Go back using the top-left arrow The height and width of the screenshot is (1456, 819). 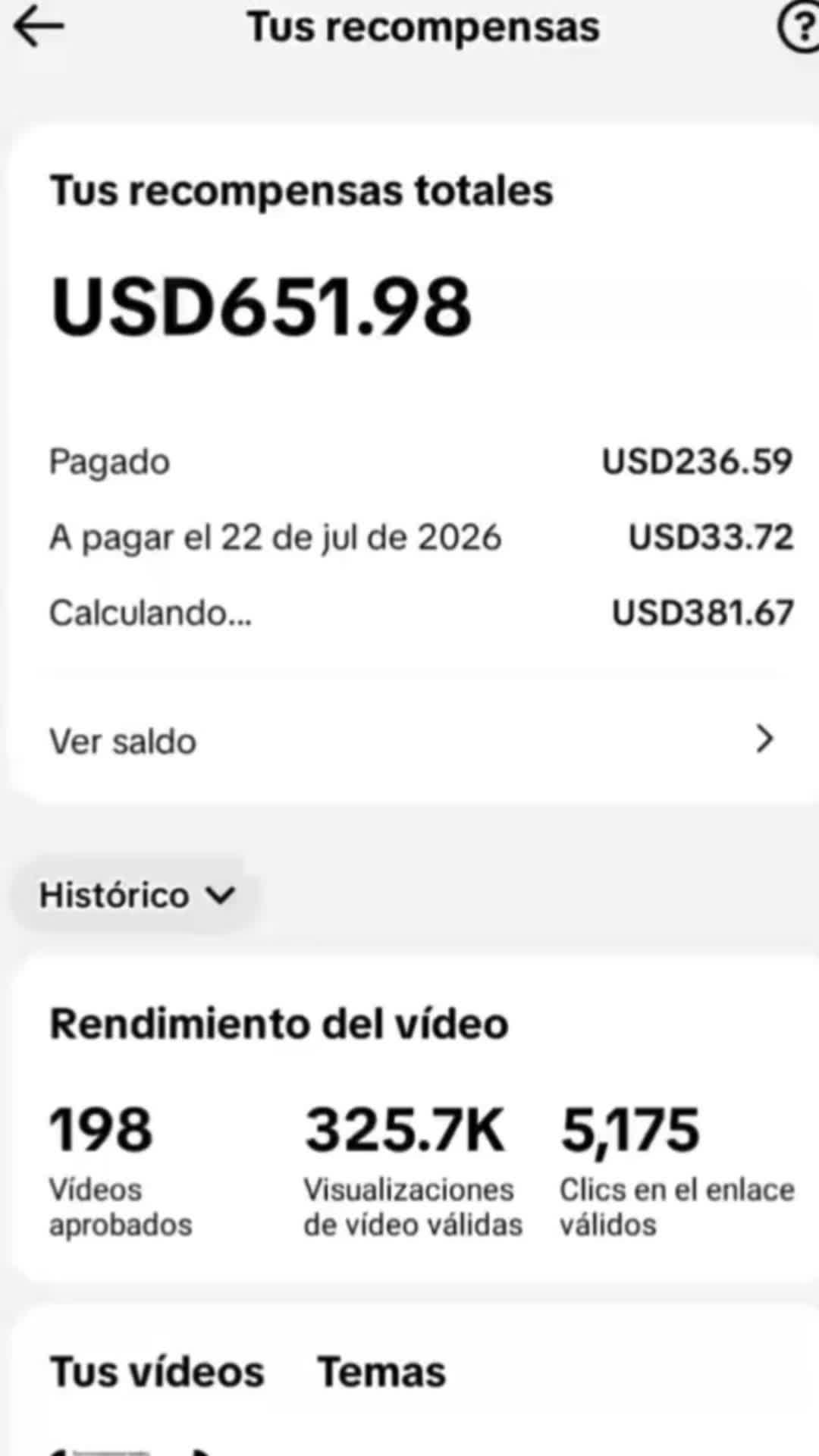38,27
